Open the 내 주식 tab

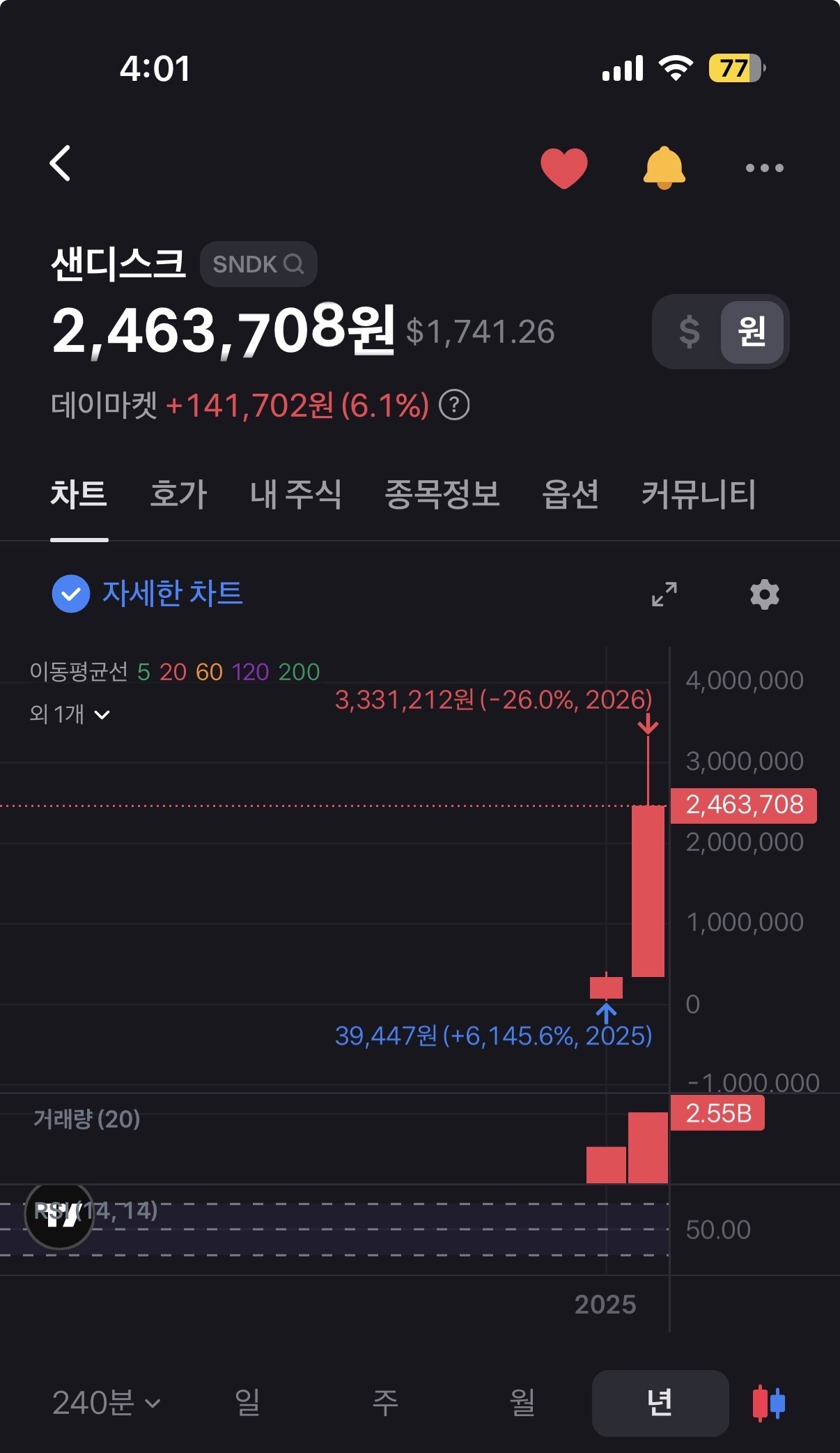click(296, 494)
